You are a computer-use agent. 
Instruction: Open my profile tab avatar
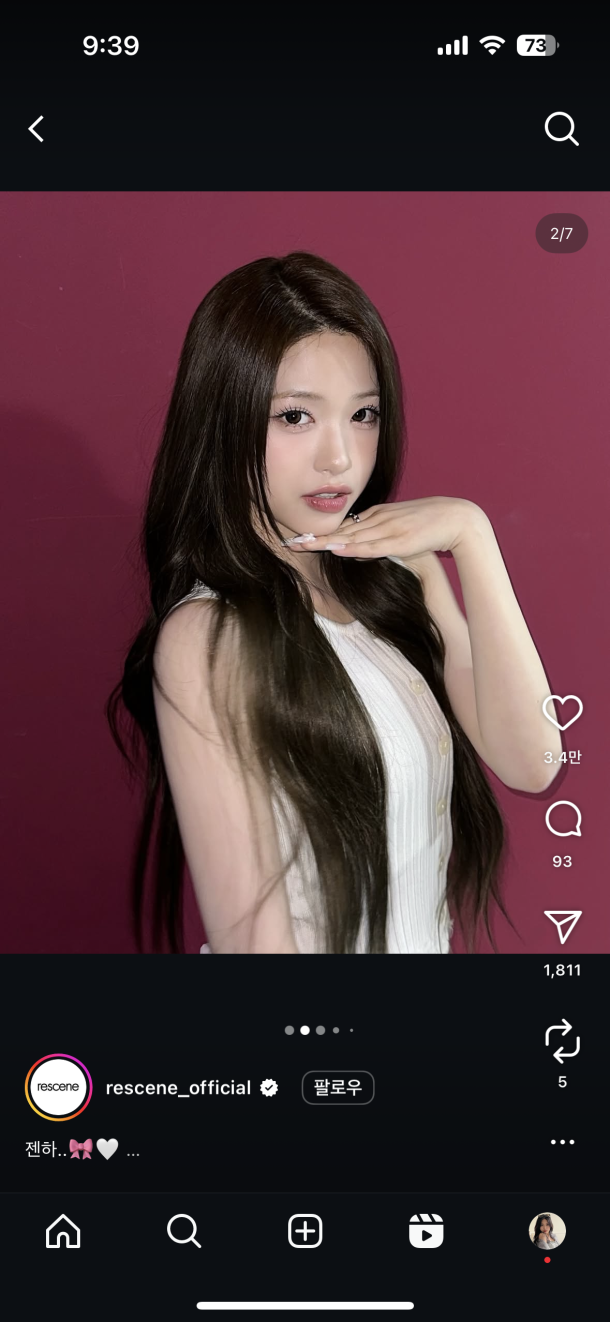(x=547, y=1231)
